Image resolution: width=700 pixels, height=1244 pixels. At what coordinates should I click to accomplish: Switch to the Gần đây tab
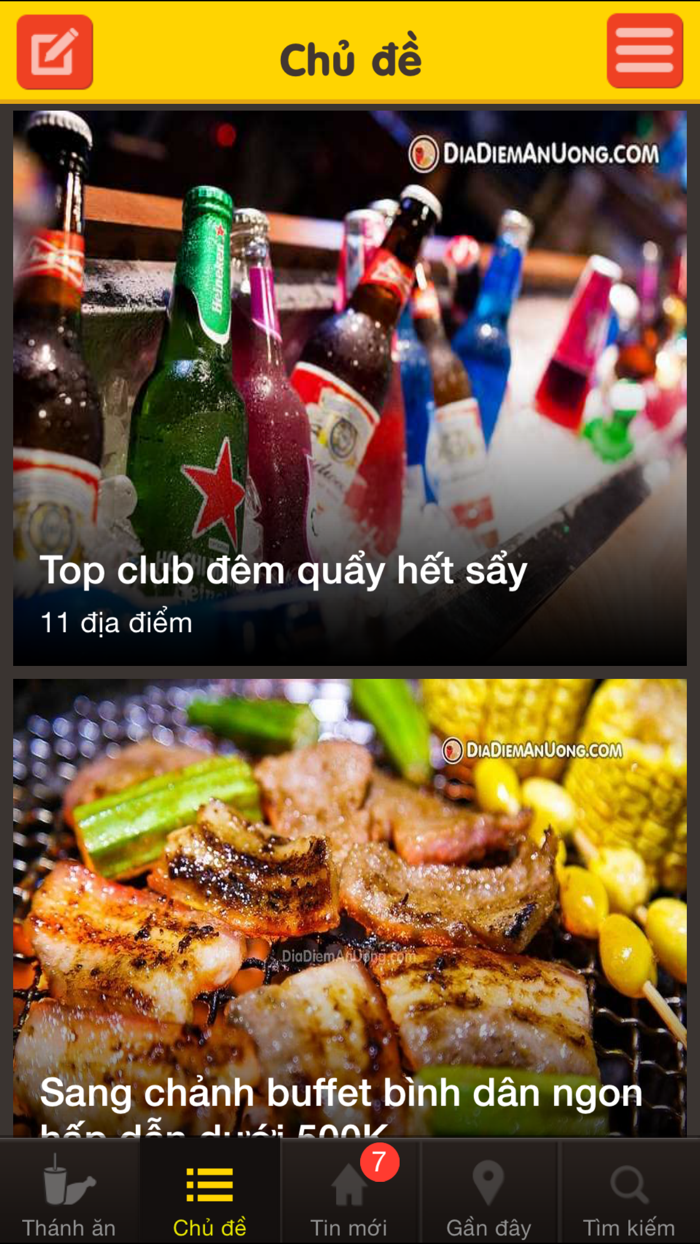[489, 1194]
